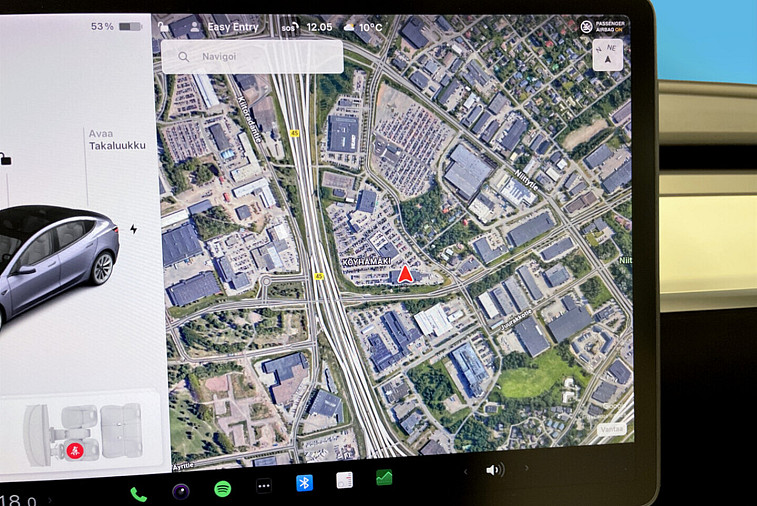
Task: Open the phone app
Action: click(138, 493)
